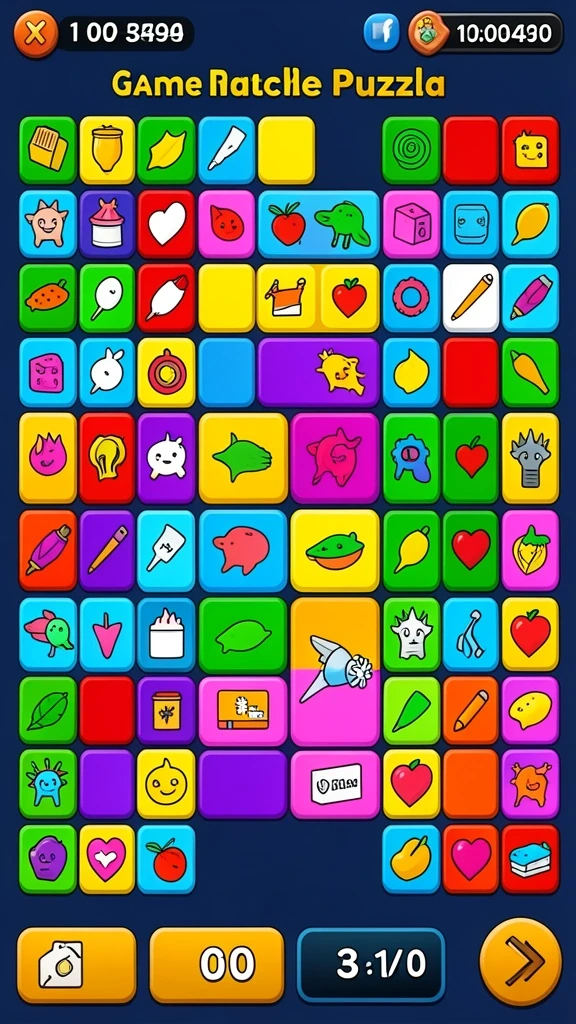Tap the orange forward arrow button

[x=520, y=961]
